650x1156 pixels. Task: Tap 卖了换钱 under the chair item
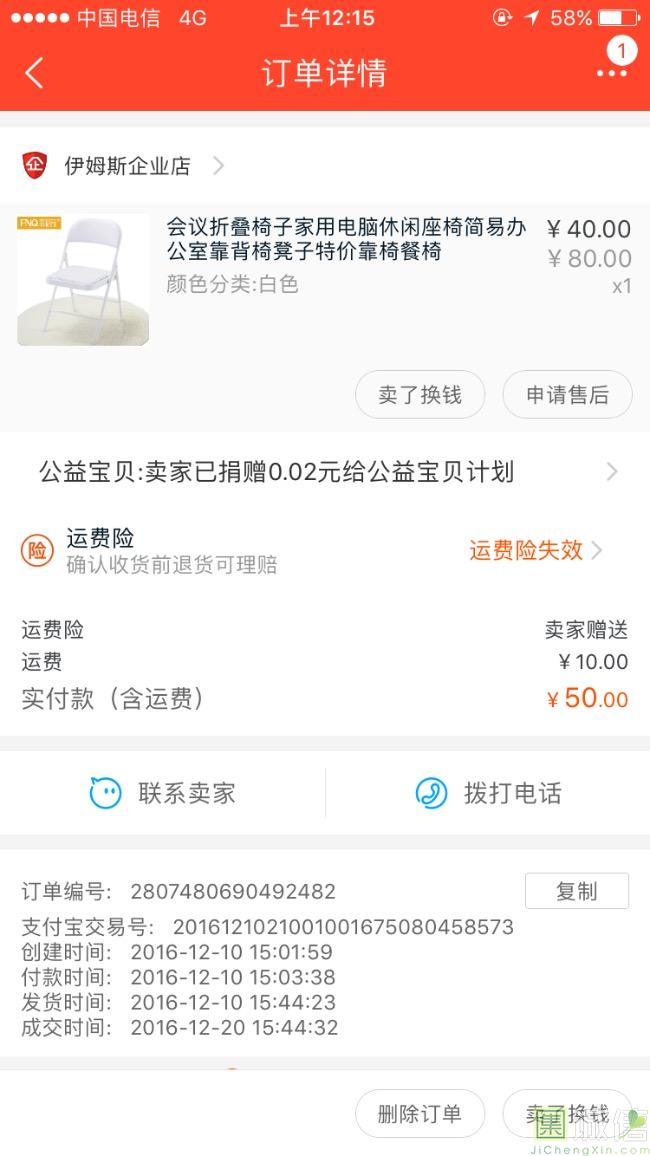click(420, 395)
